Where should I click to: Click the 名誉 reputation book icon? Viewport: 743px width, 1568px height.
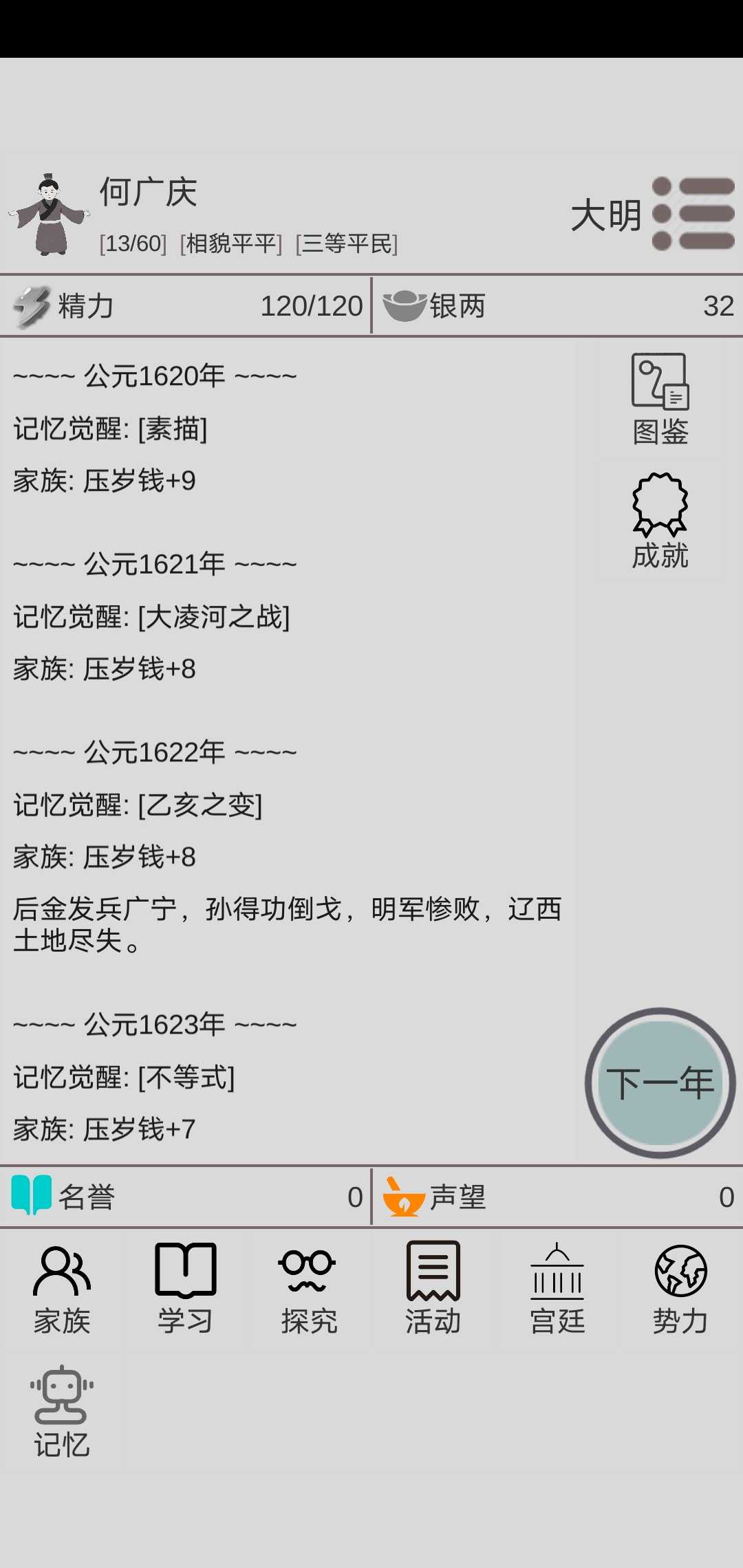(29, 1196)
